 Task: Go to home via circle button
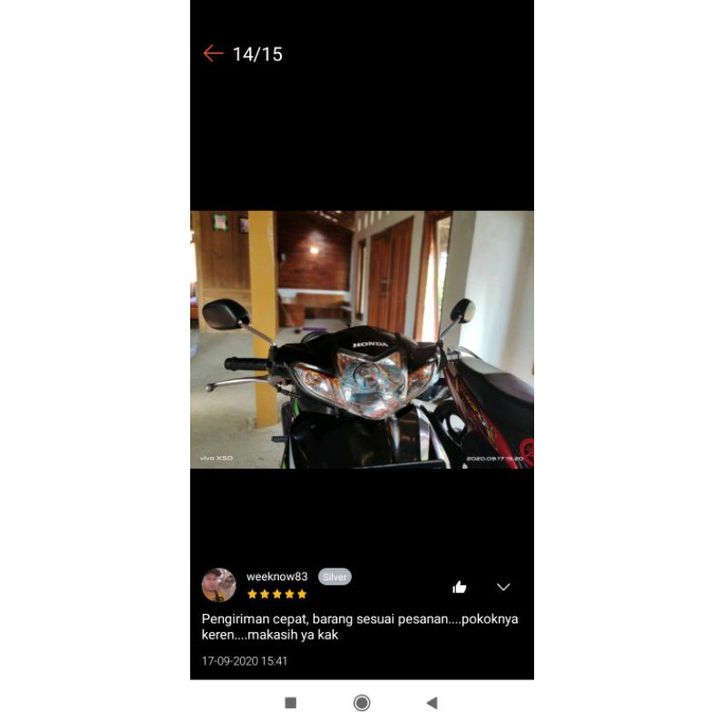click(x=362, y=703)
